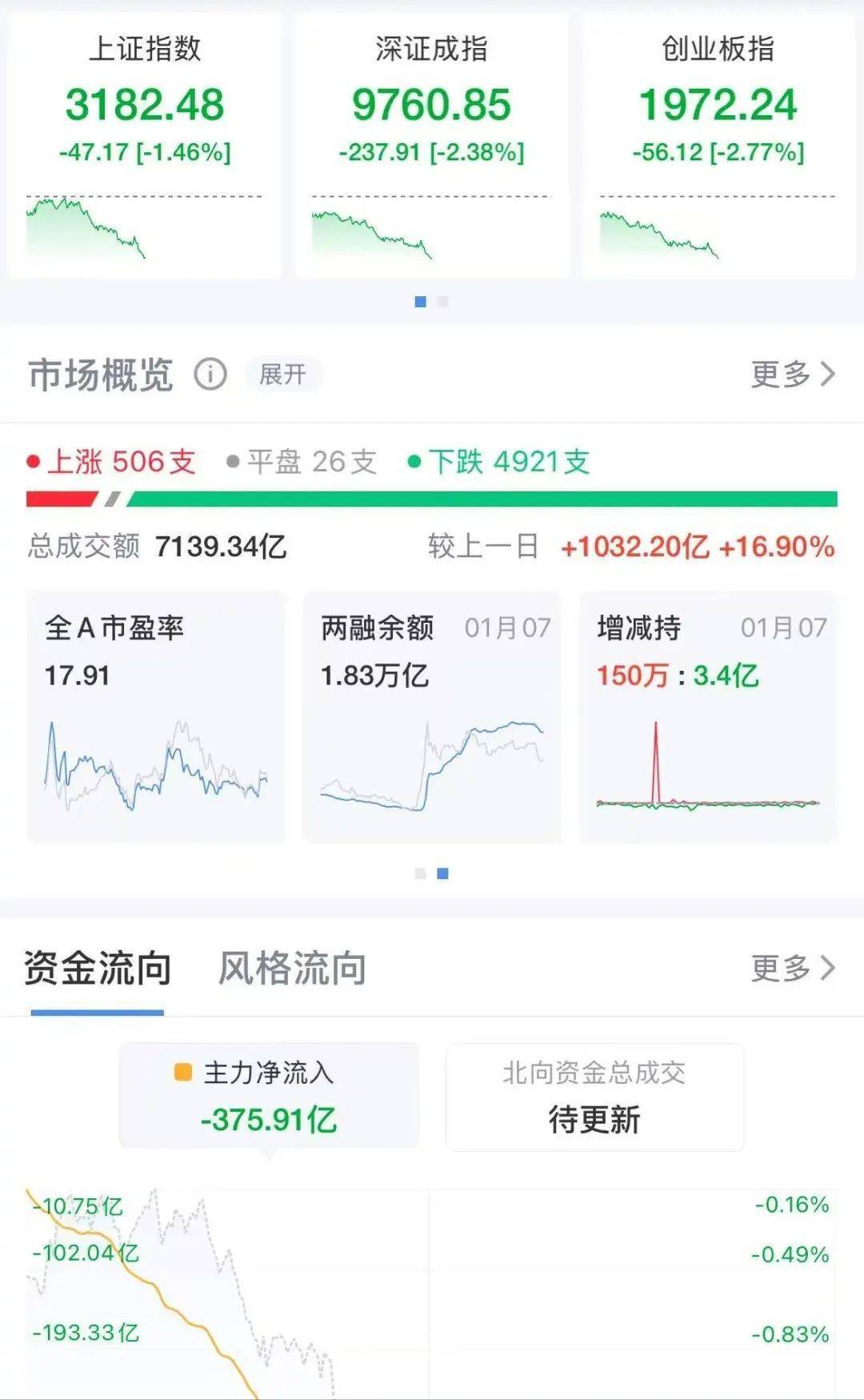The width and height of the screenshot is (864, 1400).
Task: Open the 两融余额 mini chart card
Action: click(x=432, y=716)
